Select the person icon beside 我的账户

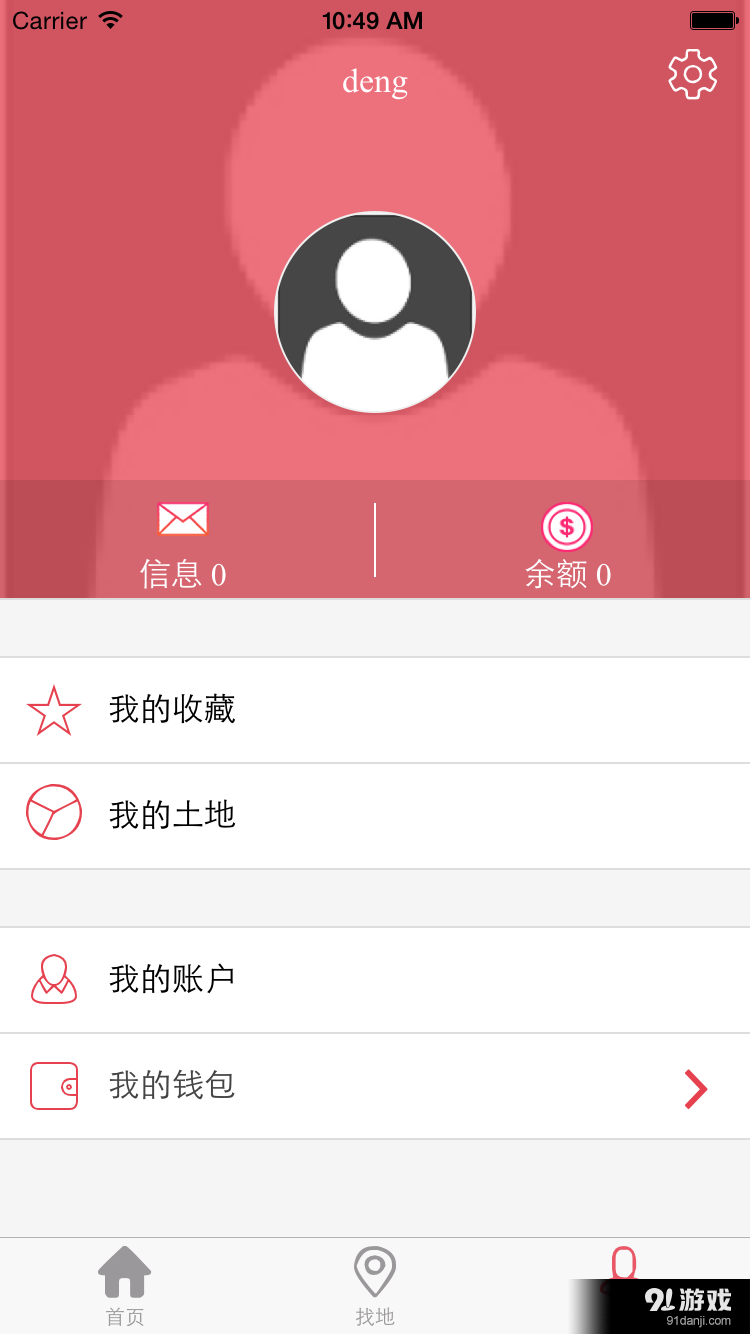53,980
